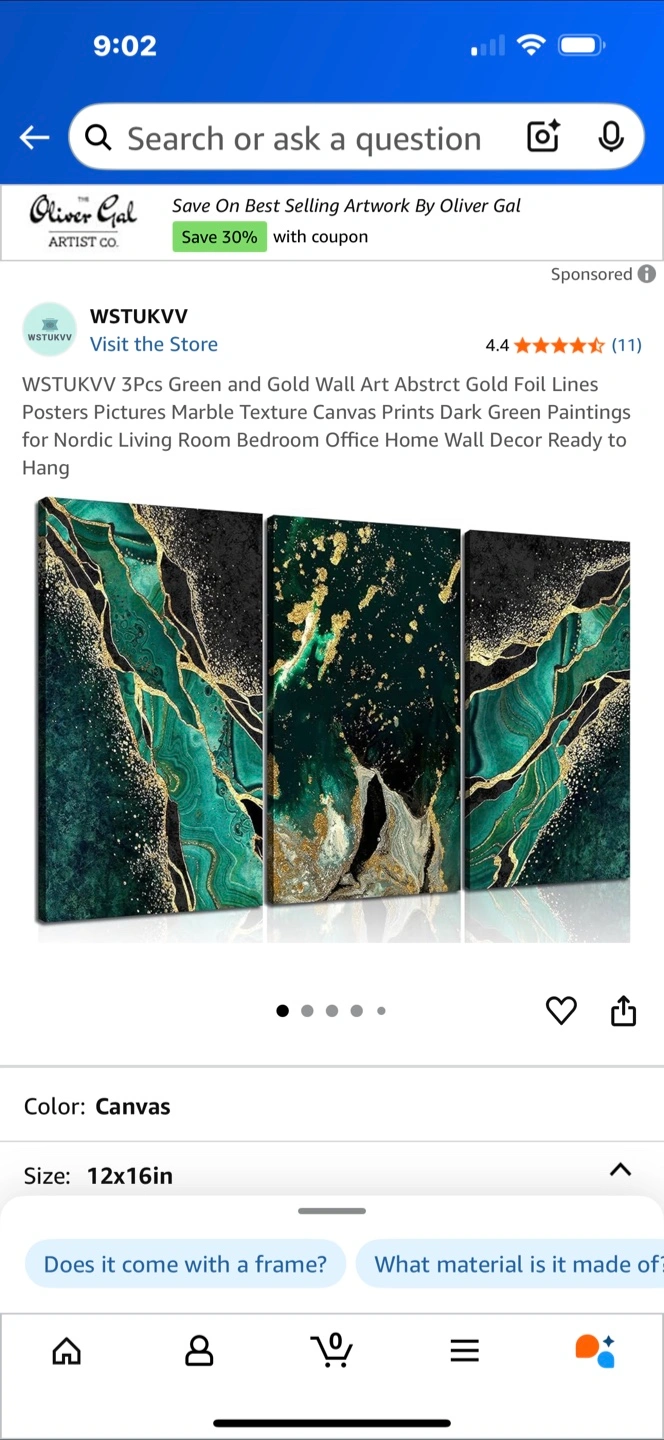Open the shopping cart
The image size is (664, 1440).
click(x=331, y=1350)
